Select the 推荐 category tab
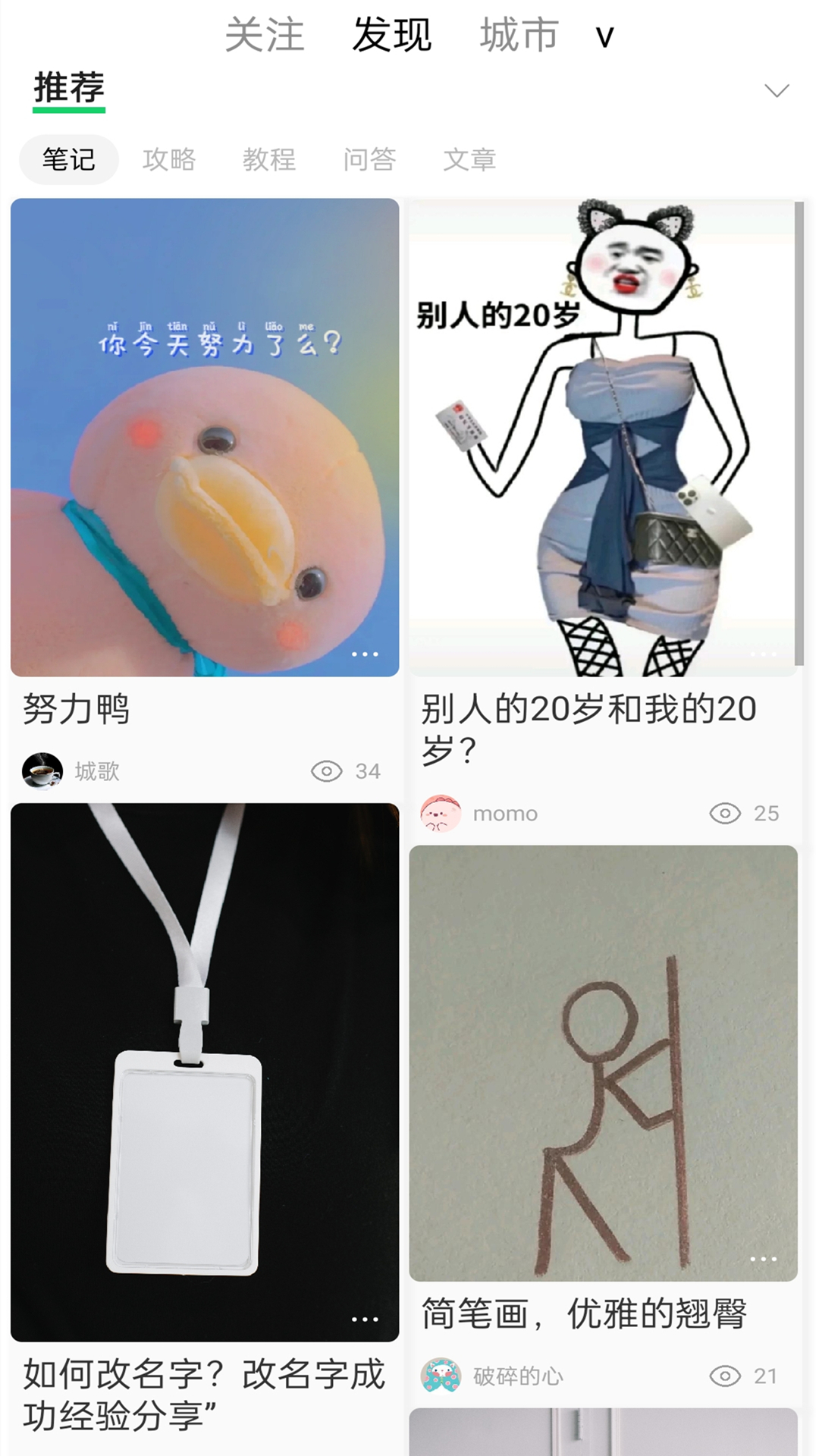Image resolution: width=819 pixels, height=1456 pixels. (x=69, y=88)
